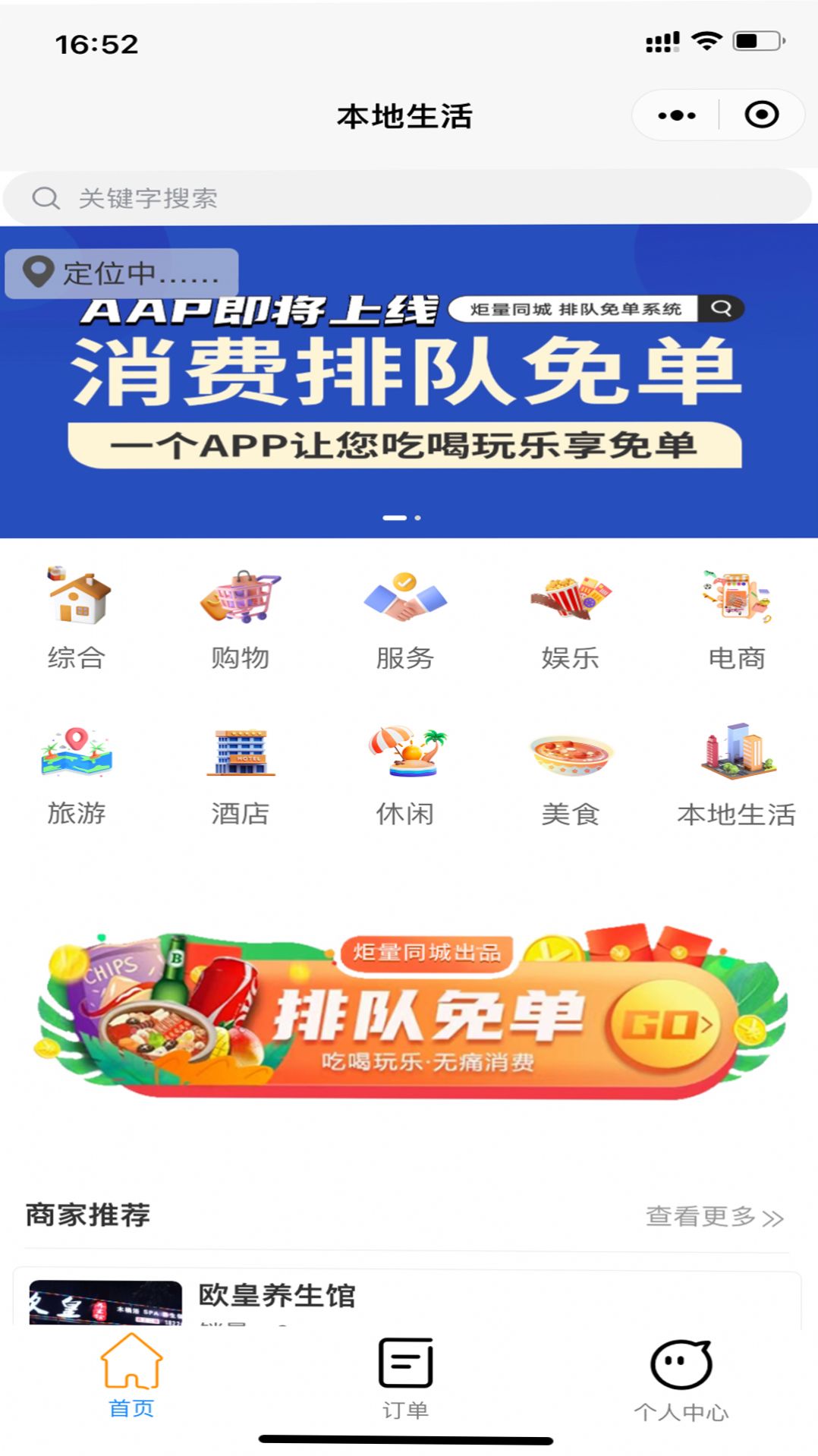This screenshot has width=818, height=1456.
Task: Tap the 关键字搜索 search field
Action: (407, 198)
